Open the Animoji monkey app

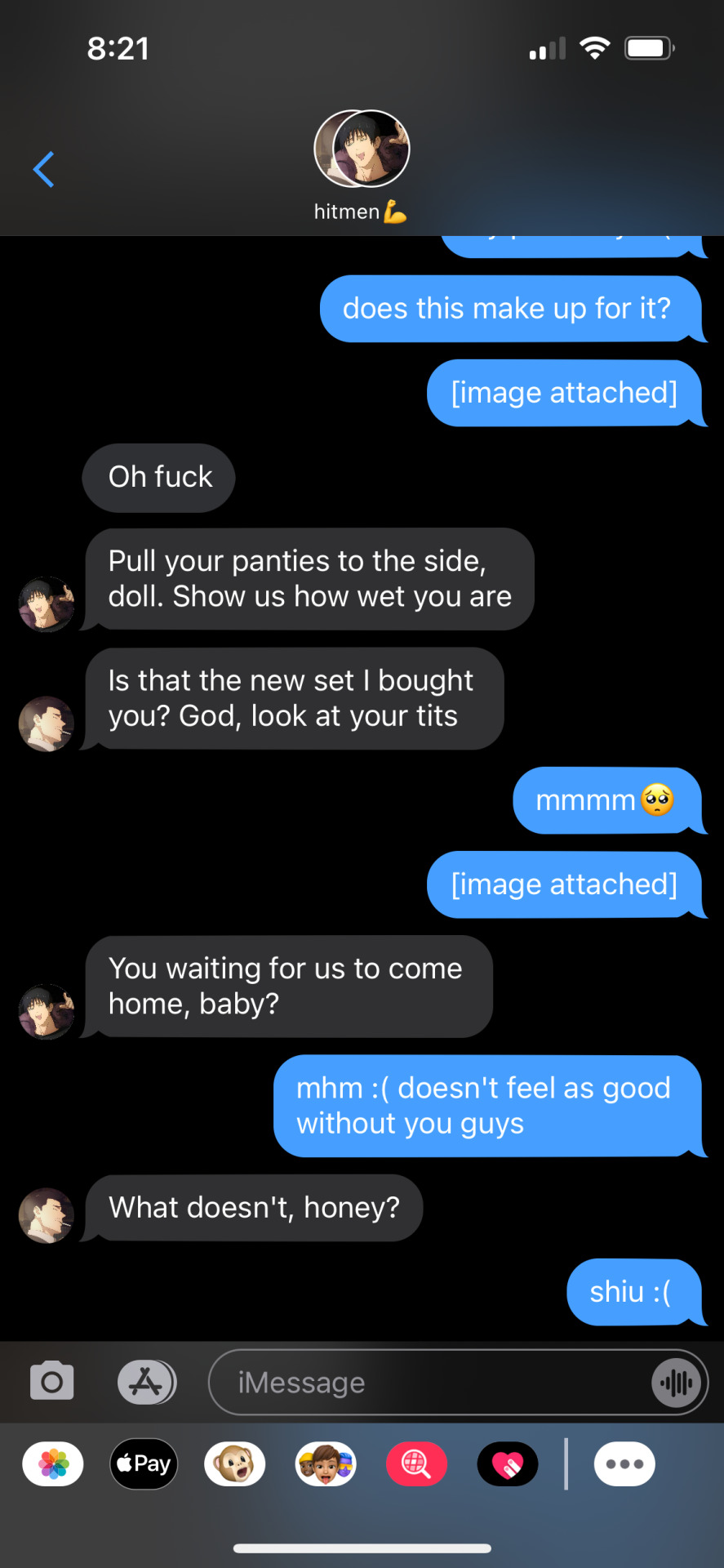coord(235,1464)
